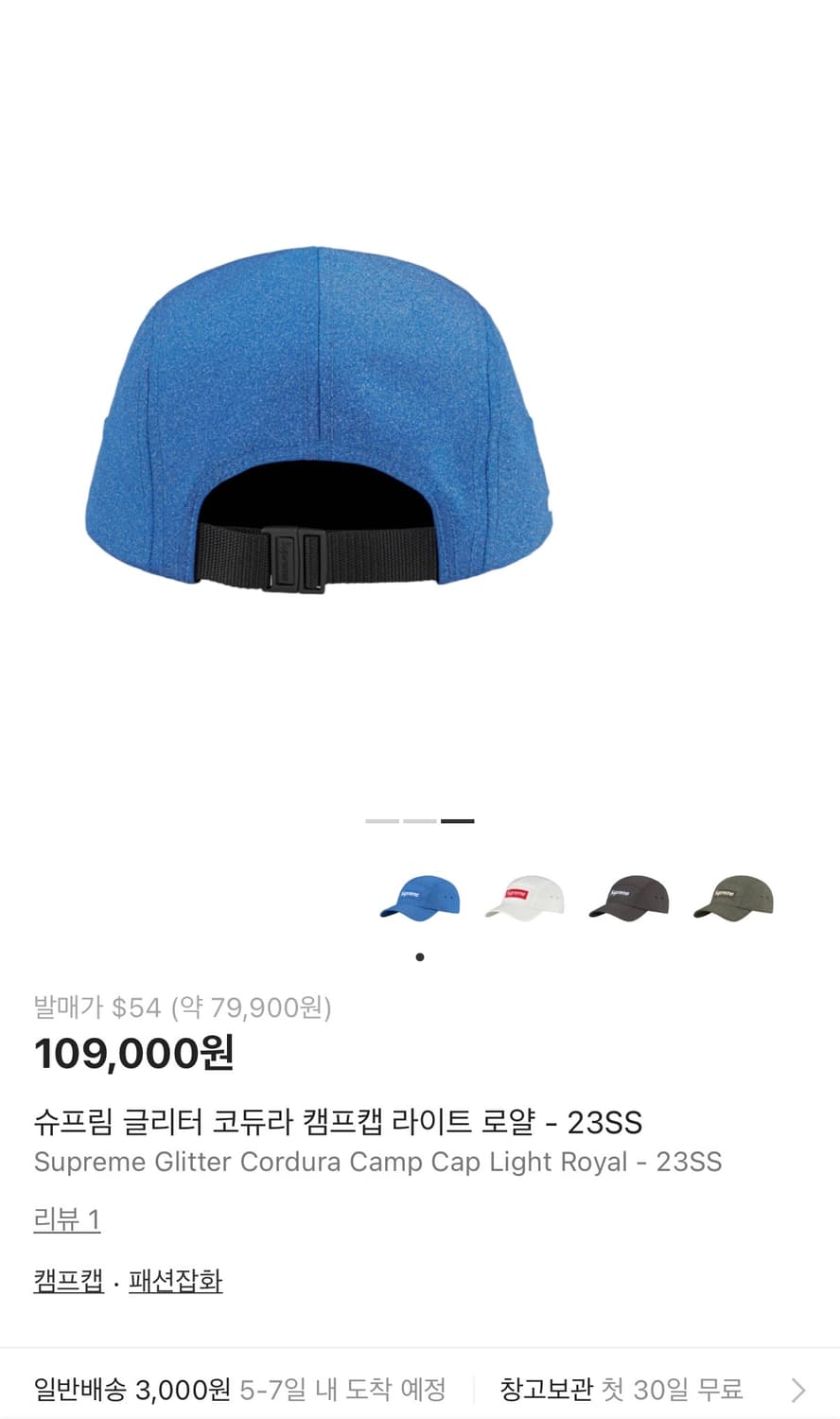Click the page indicator dot below thumbnails

419,957
